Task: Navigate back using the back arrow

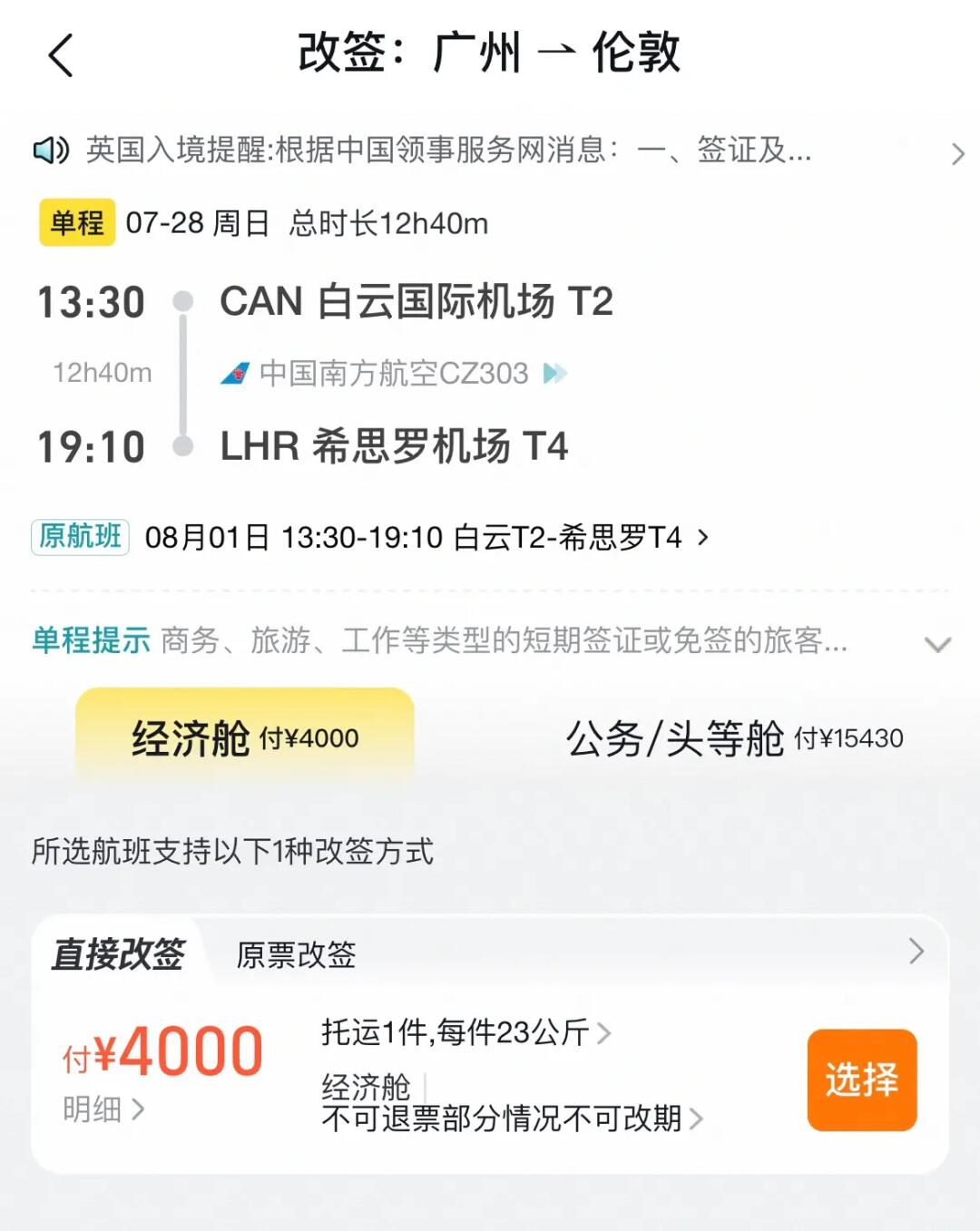Action: coord(60,54)
